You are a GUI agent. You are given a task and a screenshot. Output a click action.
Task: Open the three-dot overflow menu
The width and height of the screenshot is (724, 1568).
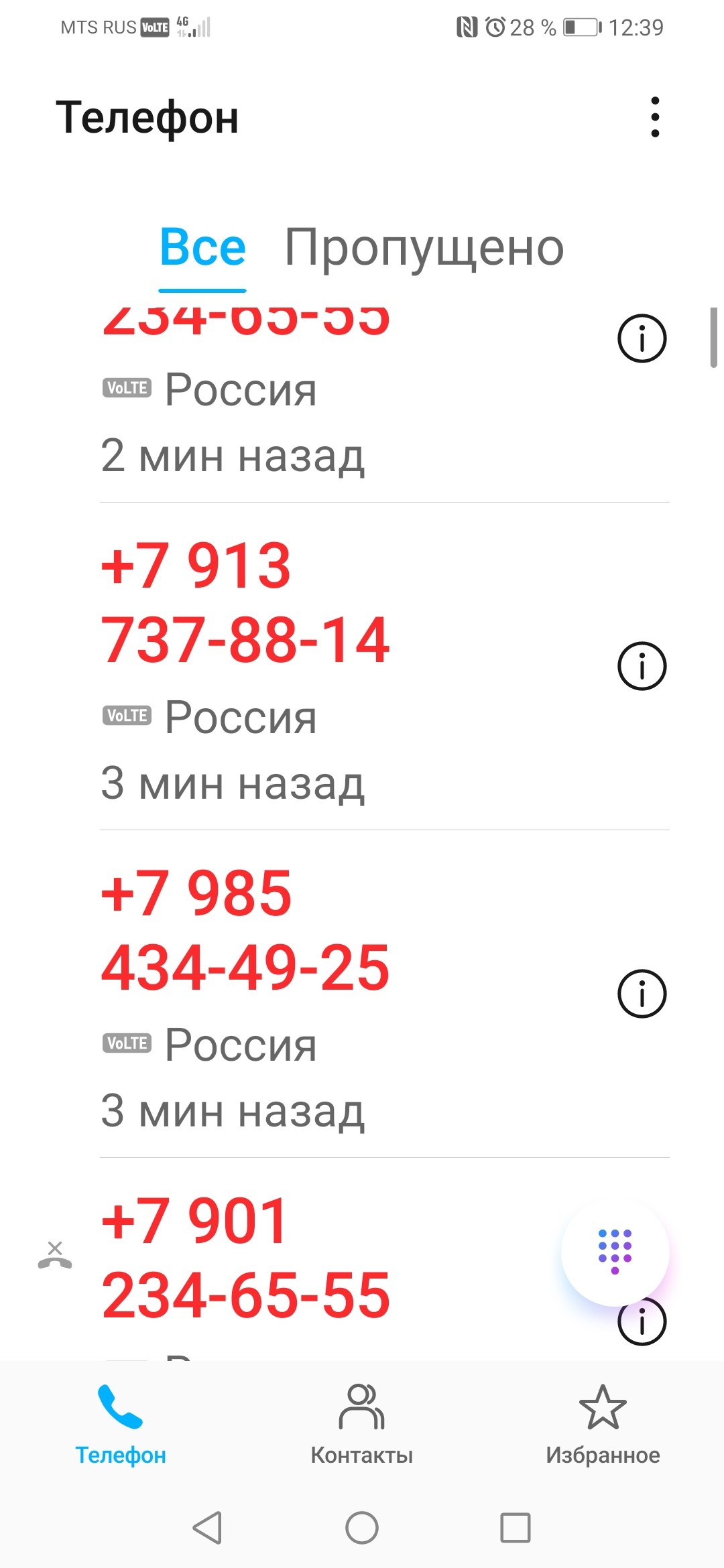click(x=655, y=117)
